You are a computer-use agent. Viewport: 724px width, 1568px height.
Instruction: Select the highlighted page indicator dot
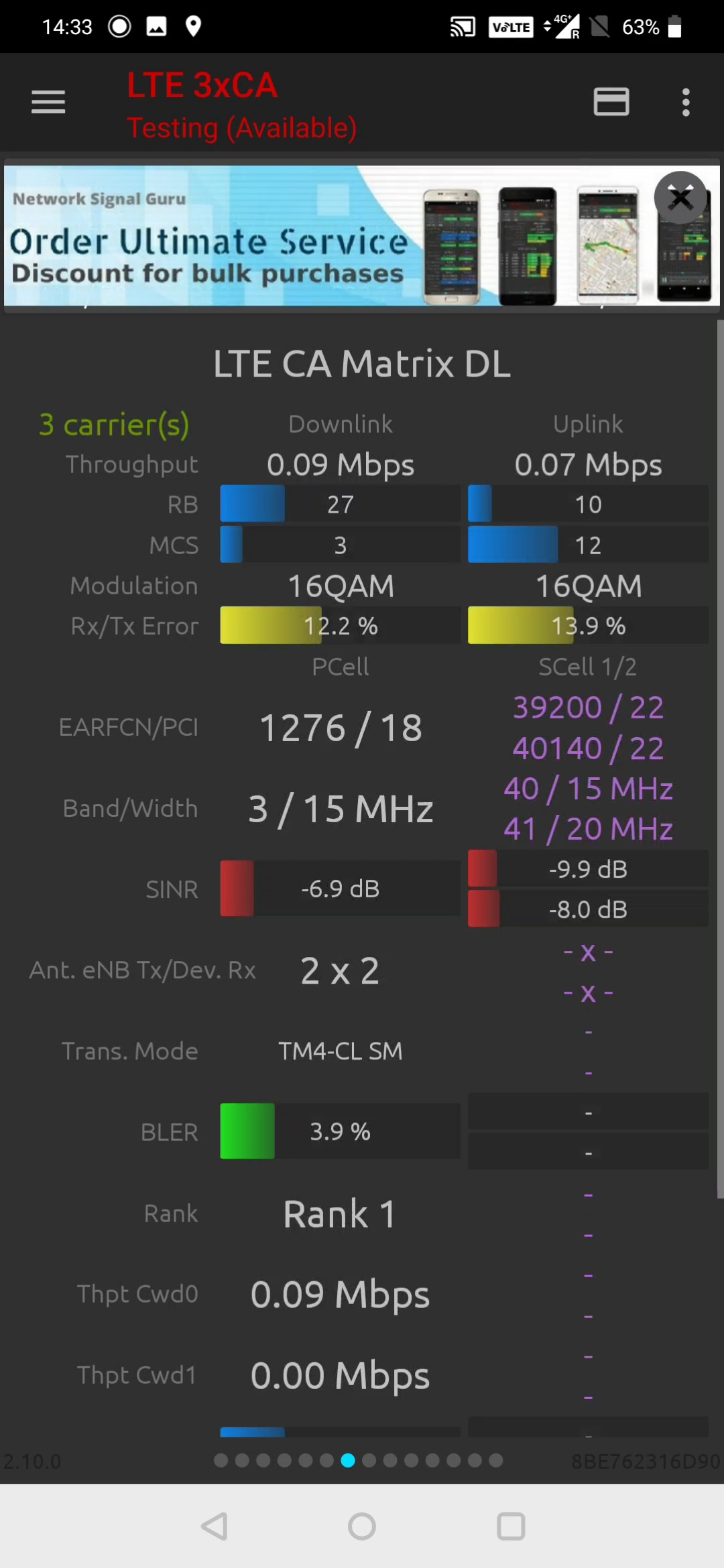coord(348,1461)
